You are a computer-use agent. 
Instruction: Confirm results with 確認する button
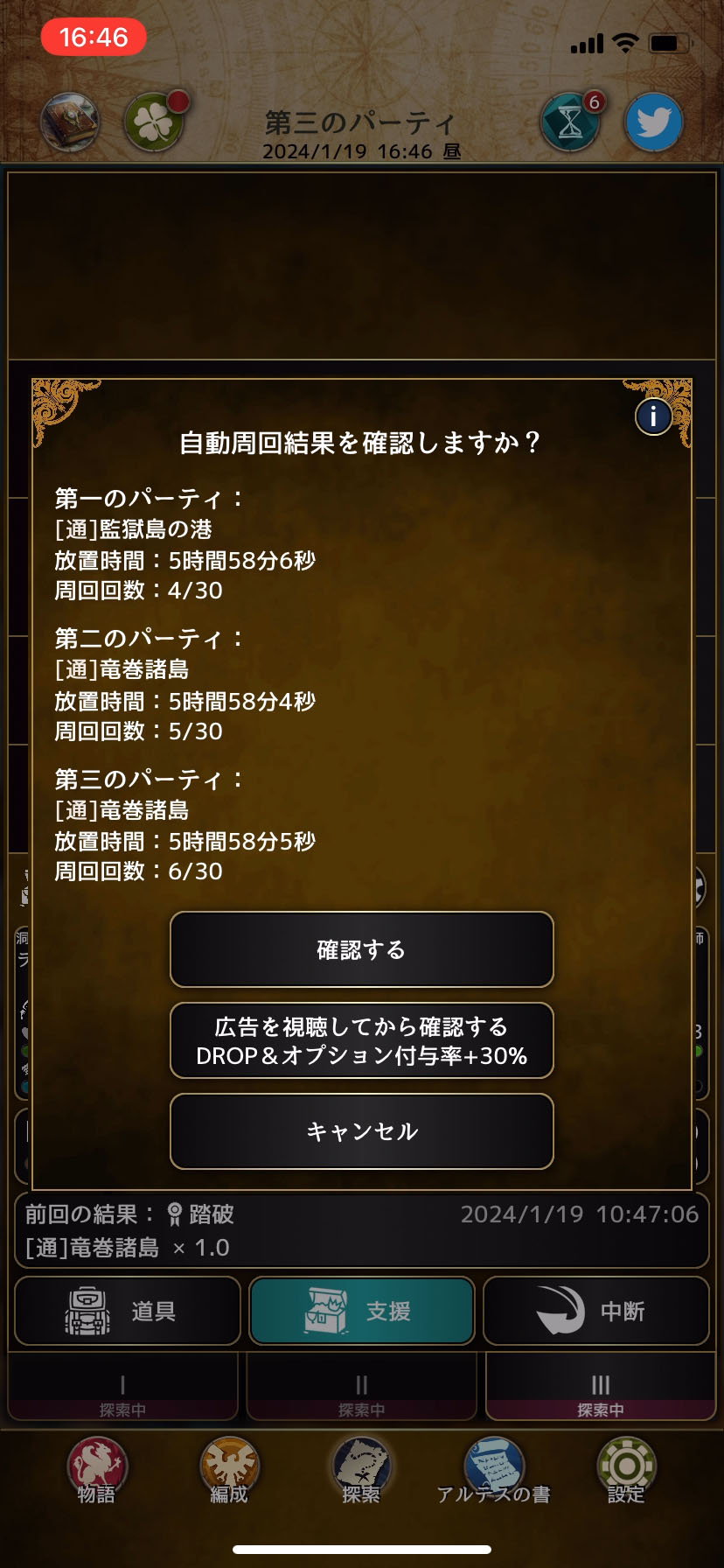tap(361, 949)
